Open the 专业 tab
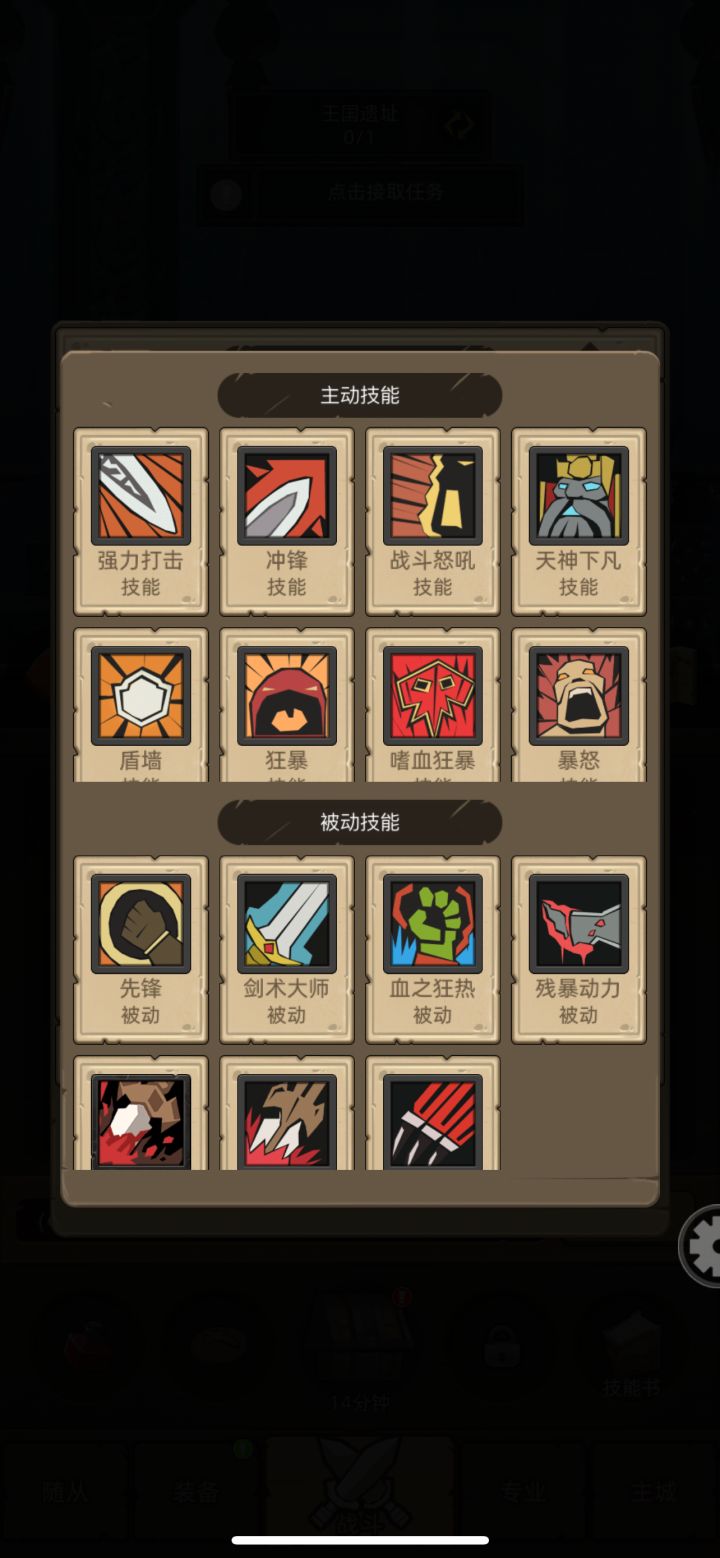 coord(525,1490)
